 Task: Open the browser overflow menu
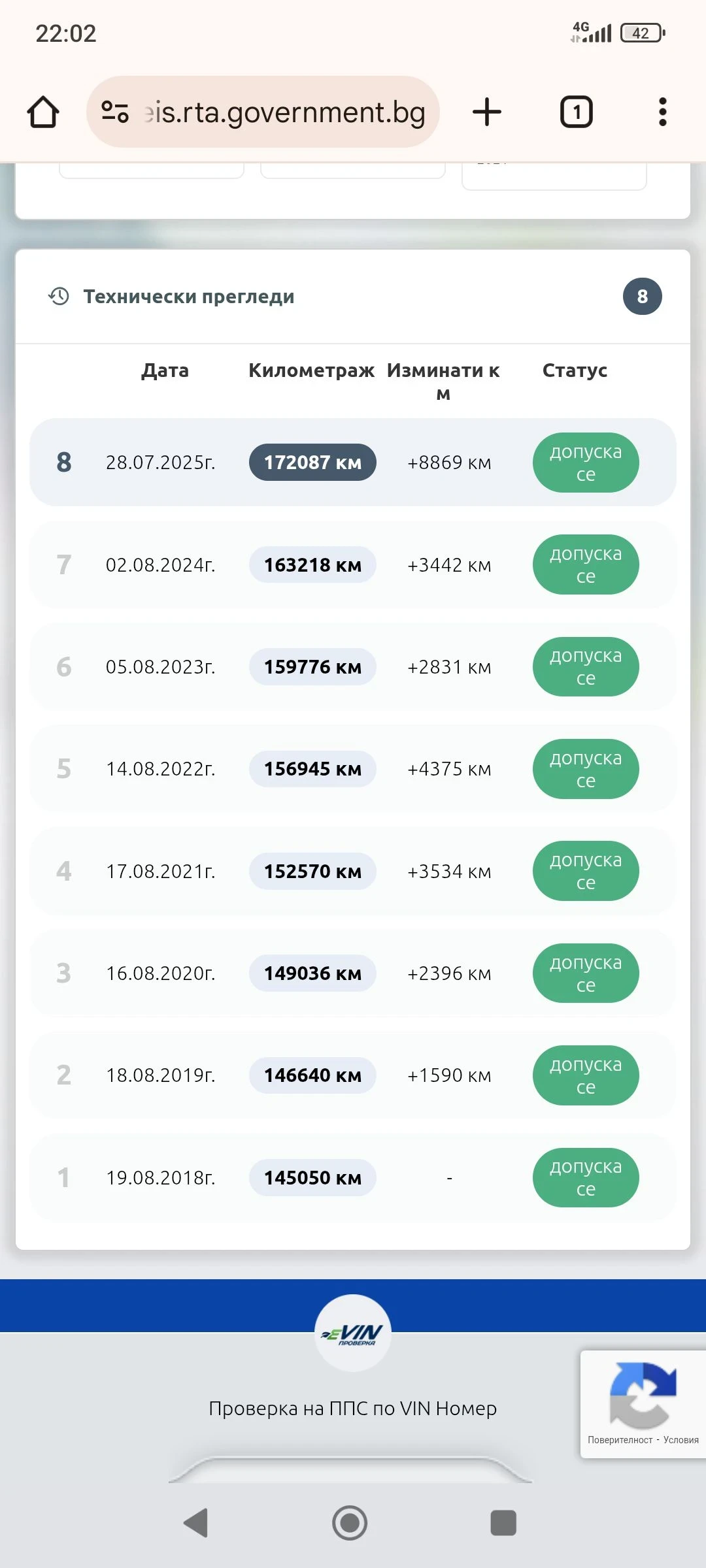(x=663, y=112)
